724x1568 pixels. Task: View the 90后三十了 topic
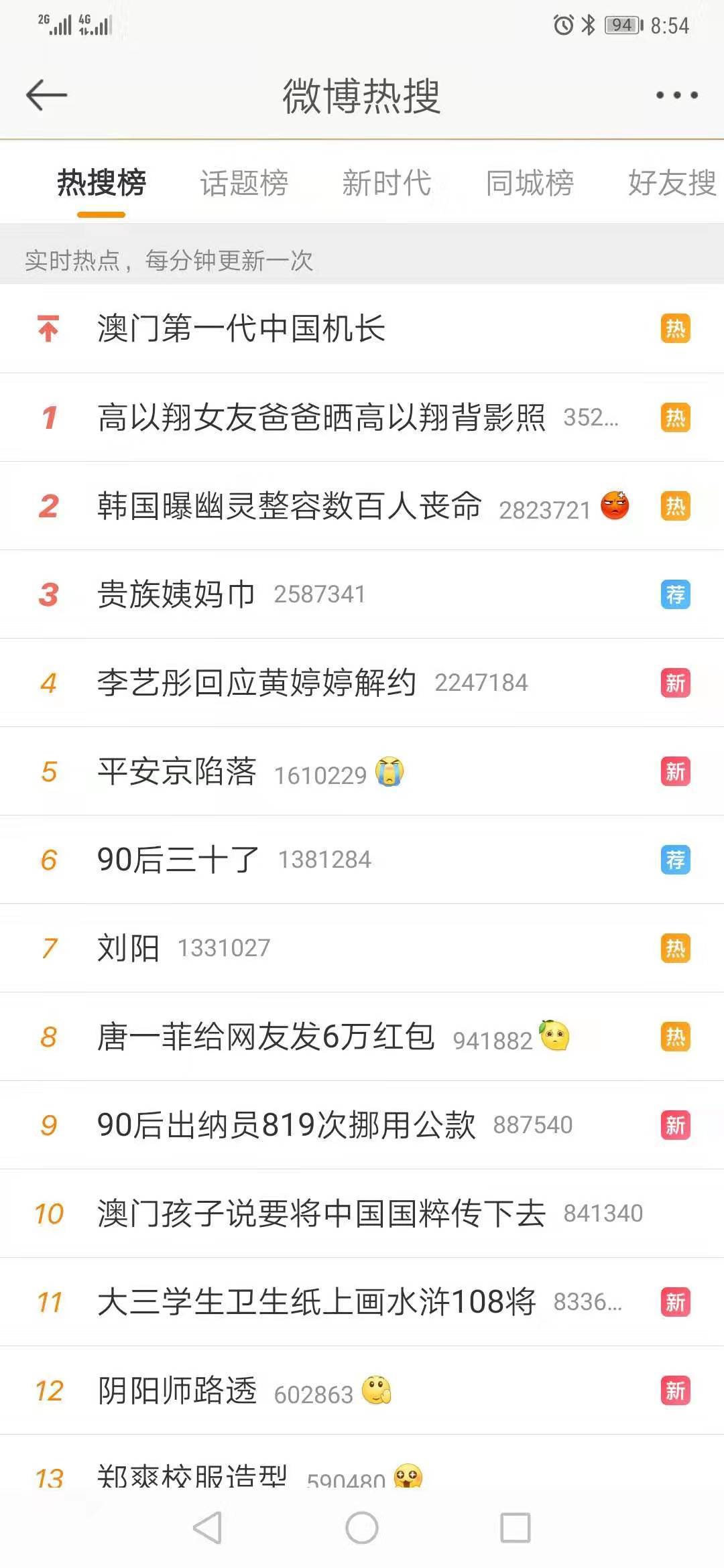coord(362,859)
